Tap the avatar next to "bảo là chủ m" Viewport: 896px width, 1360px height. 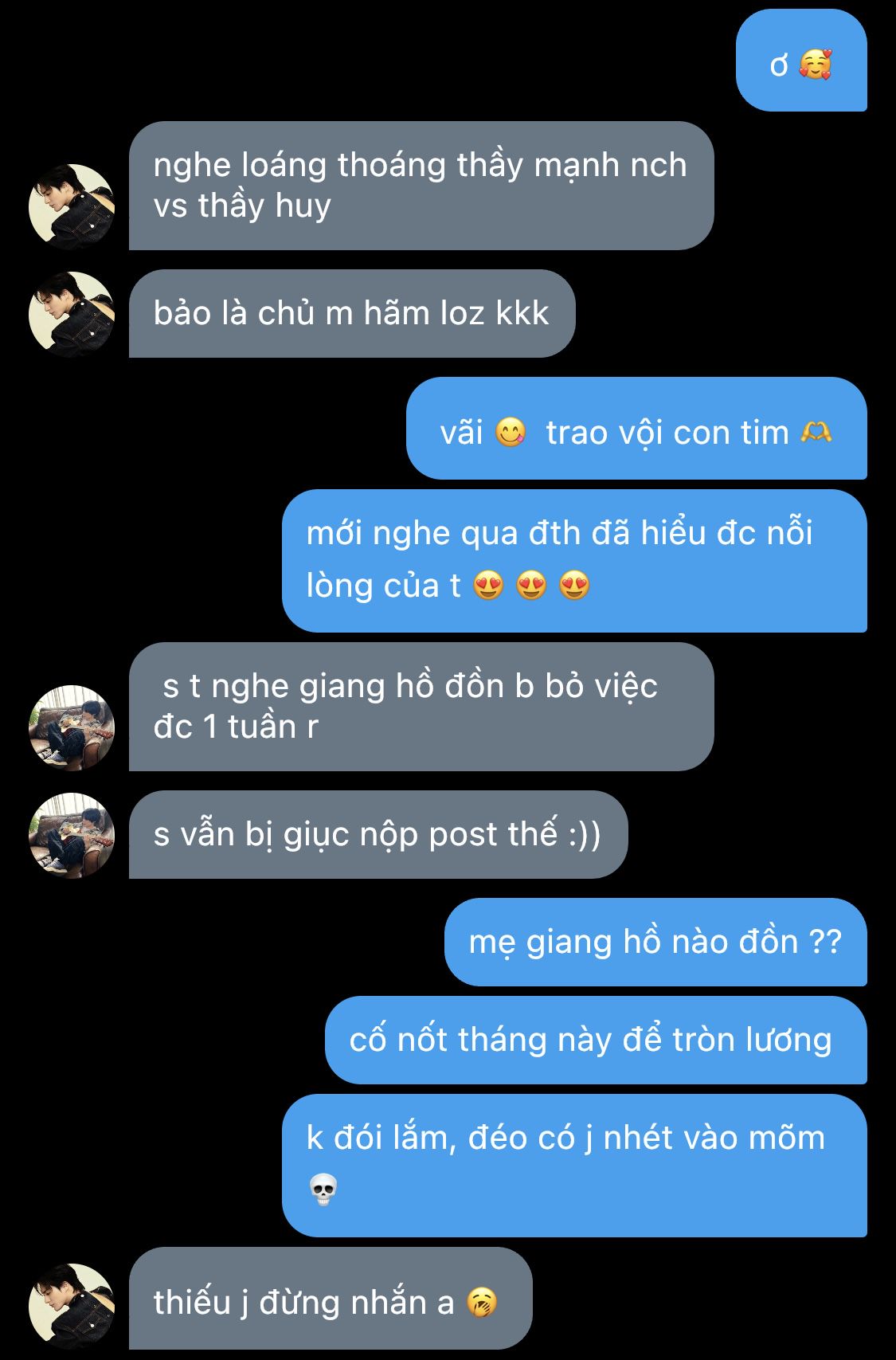point(72,314)
